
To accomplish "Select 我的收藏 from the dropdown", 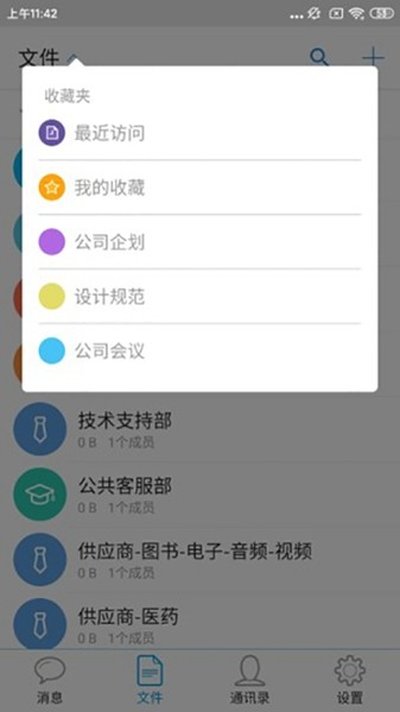I will click(199, 188).
